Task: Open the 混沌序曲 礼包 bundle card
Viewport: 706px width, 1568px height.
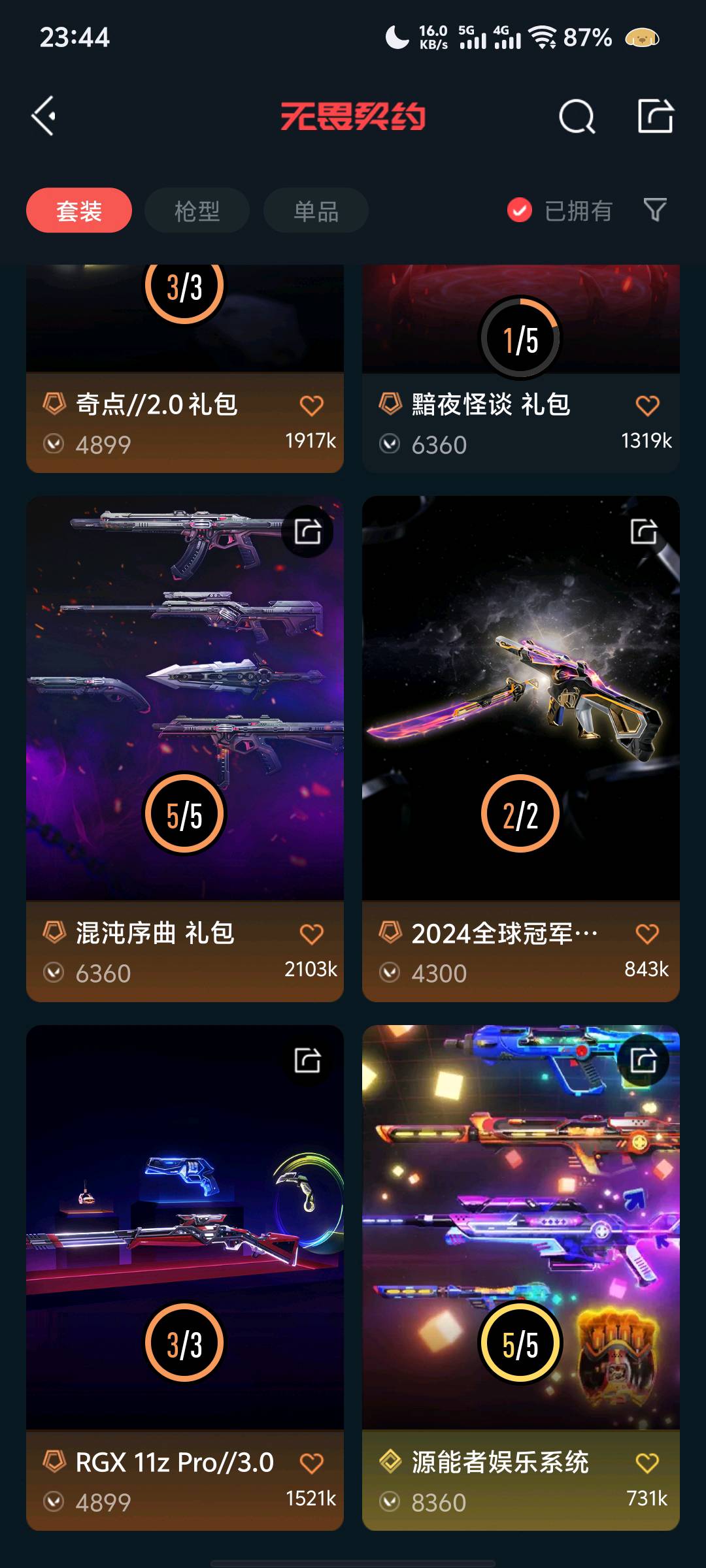Action: 185,699
